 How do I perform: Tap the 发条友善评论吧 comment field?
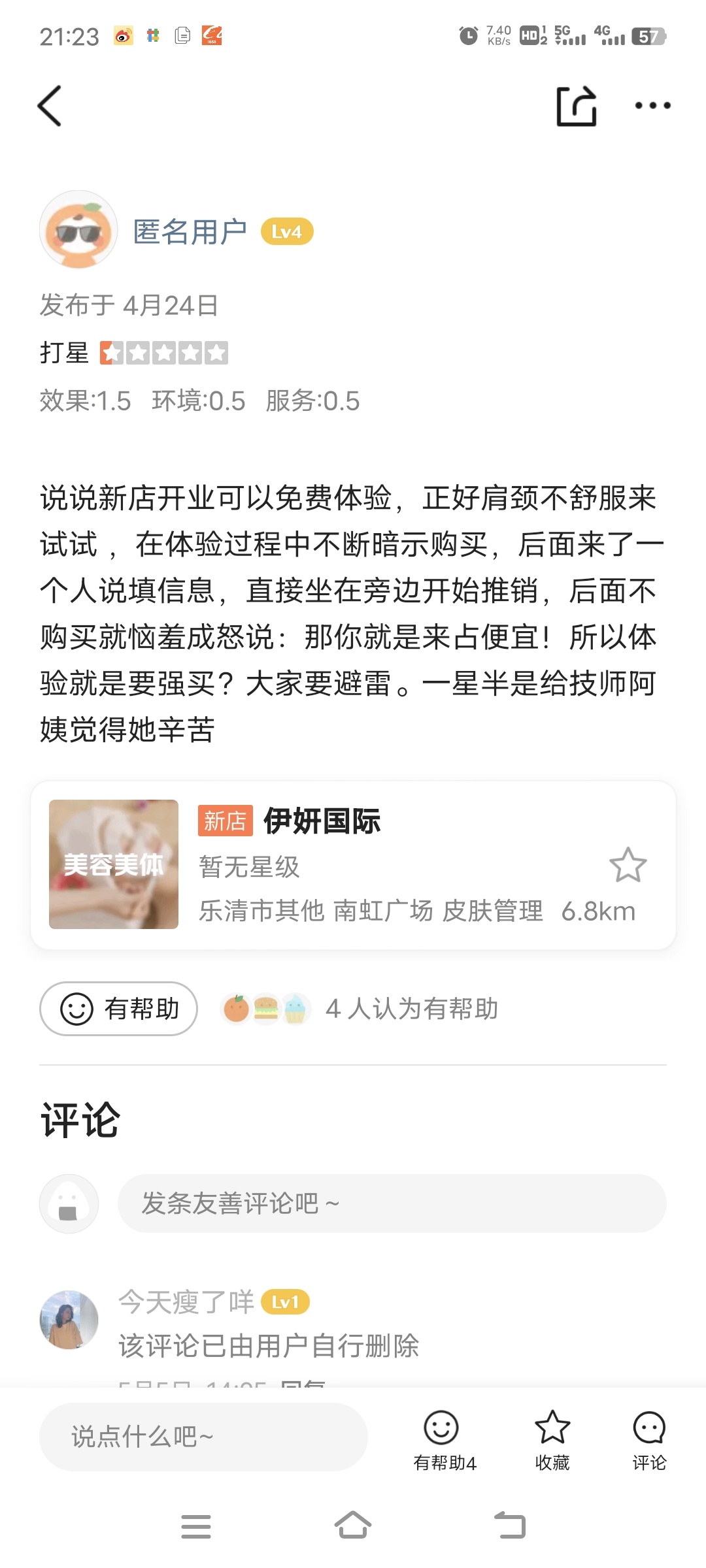[391, 1203]
